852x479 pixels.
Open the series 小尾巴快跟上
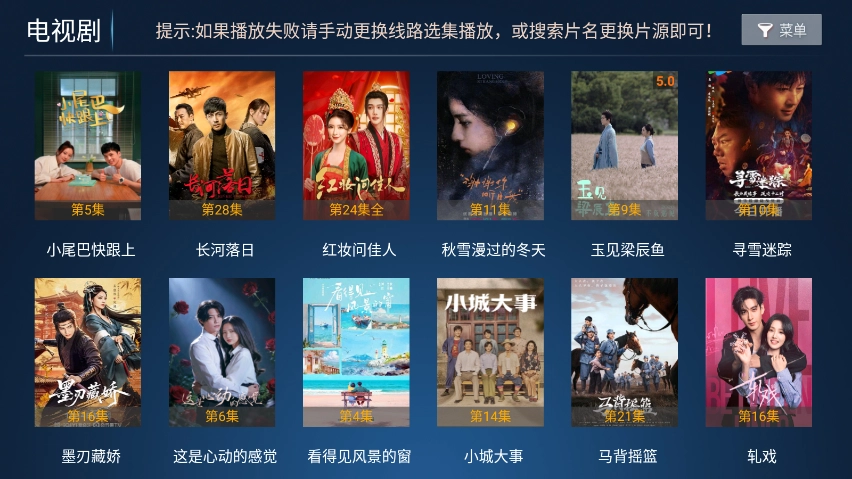[88, 145]
